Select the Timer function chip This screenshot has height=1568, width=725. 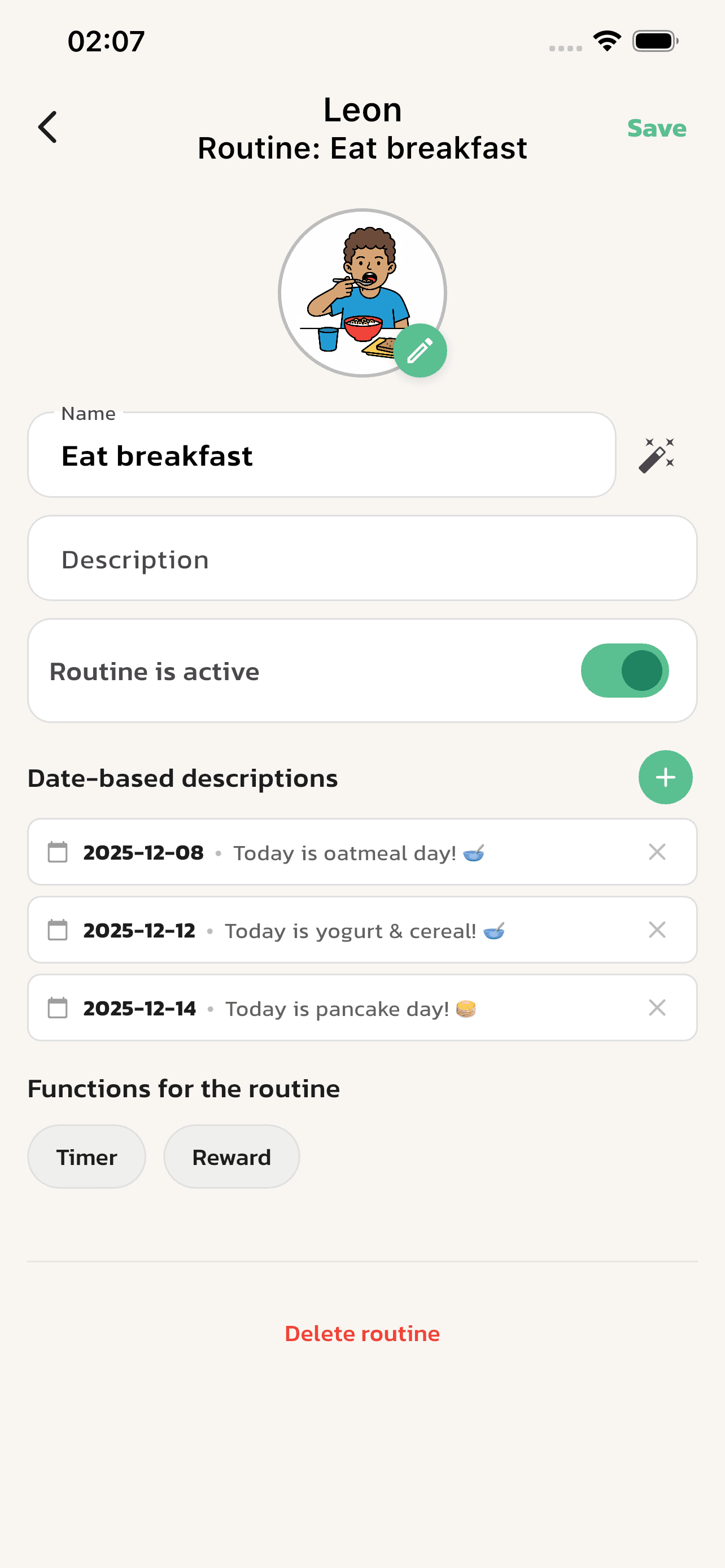pyautogui.click(x=86, y=1156)
